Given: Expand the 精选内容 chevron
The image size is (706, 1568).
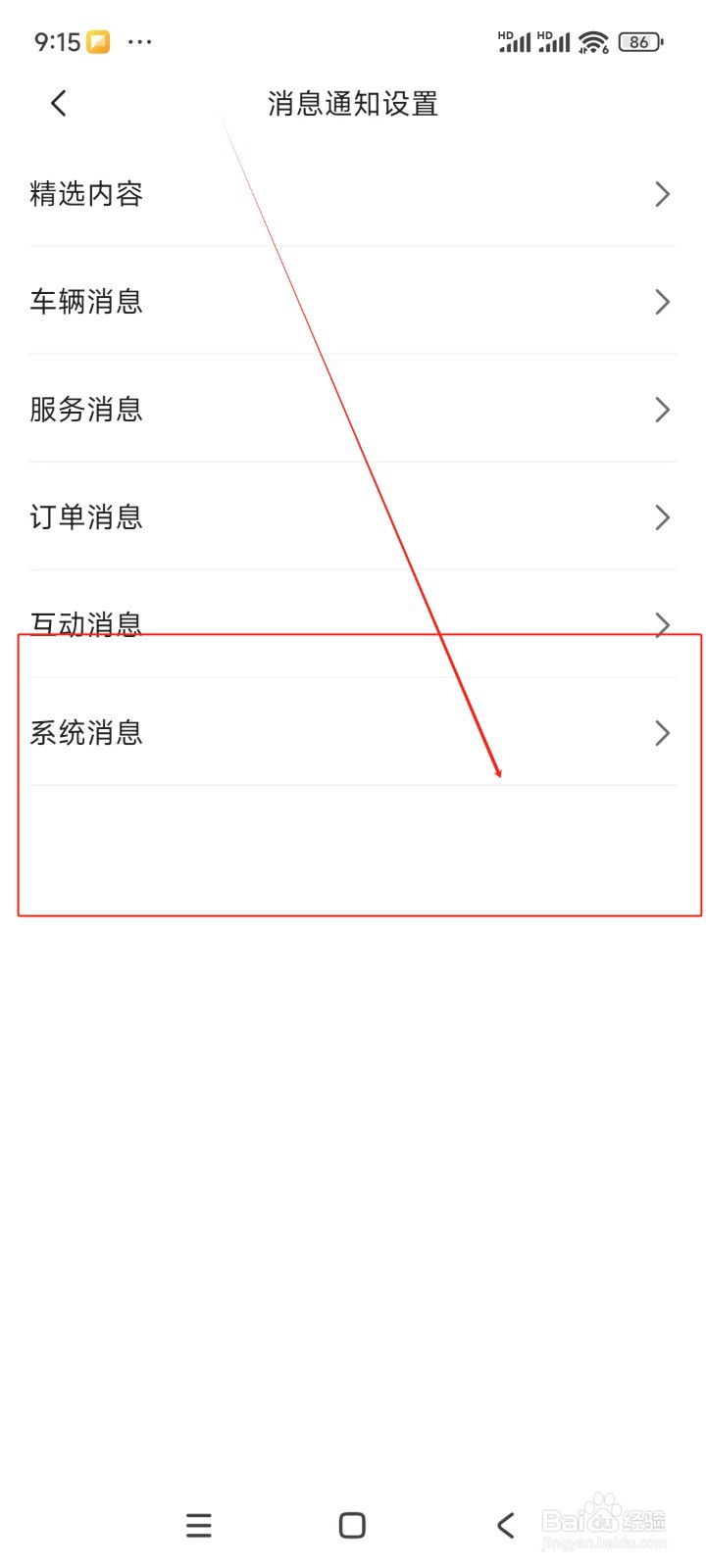Looking at the screenshot, I should point(662,194).
